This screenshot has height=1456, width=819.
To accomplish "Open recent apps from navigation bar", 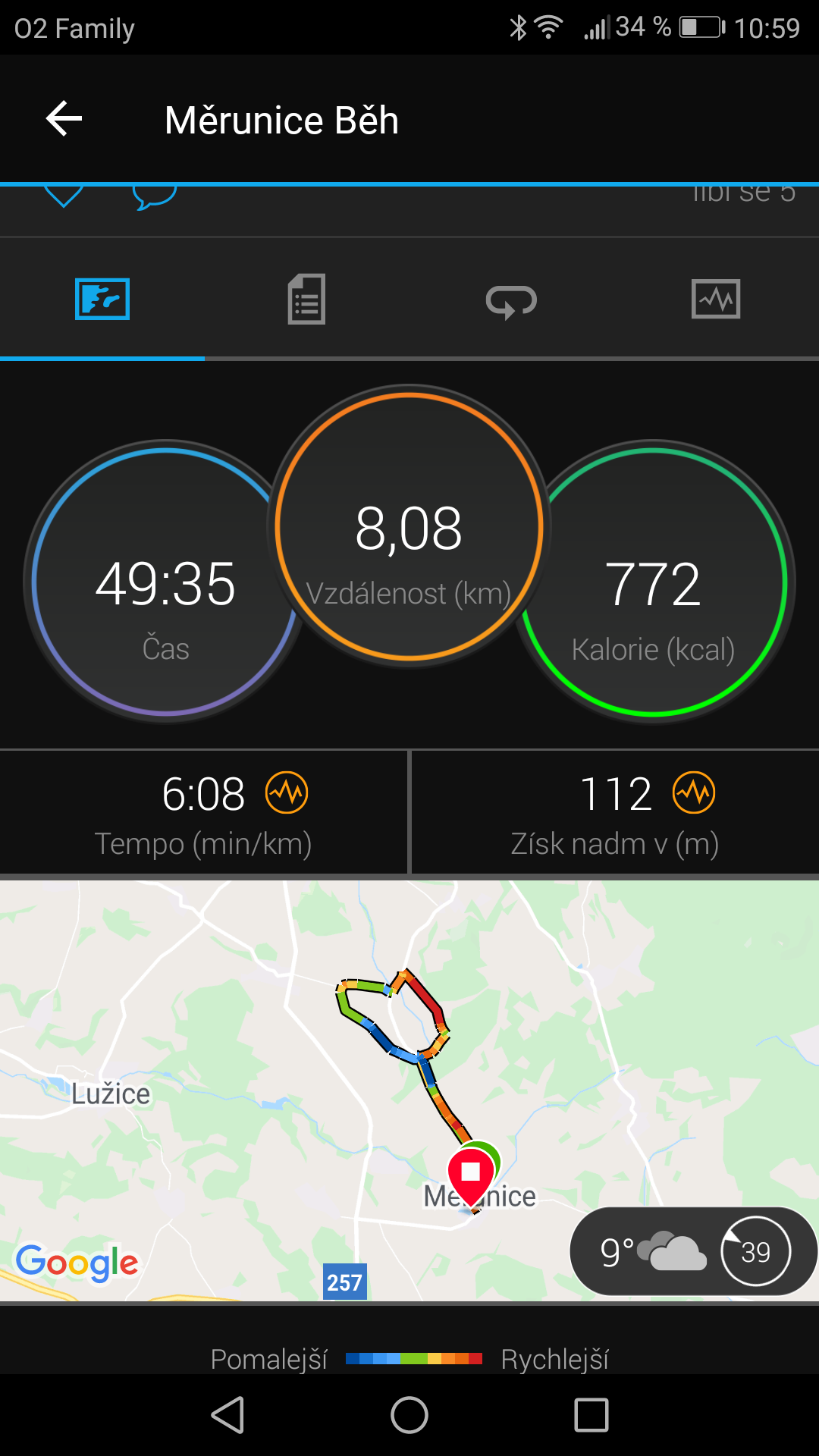I will tap(591, 1415).
